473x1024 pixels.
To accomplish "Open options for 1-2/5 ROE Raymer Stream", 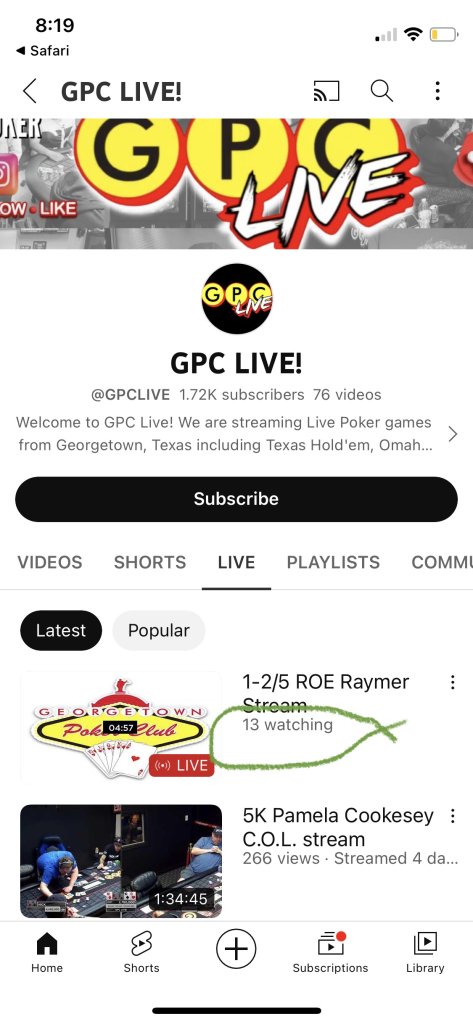I will (452, 682).
